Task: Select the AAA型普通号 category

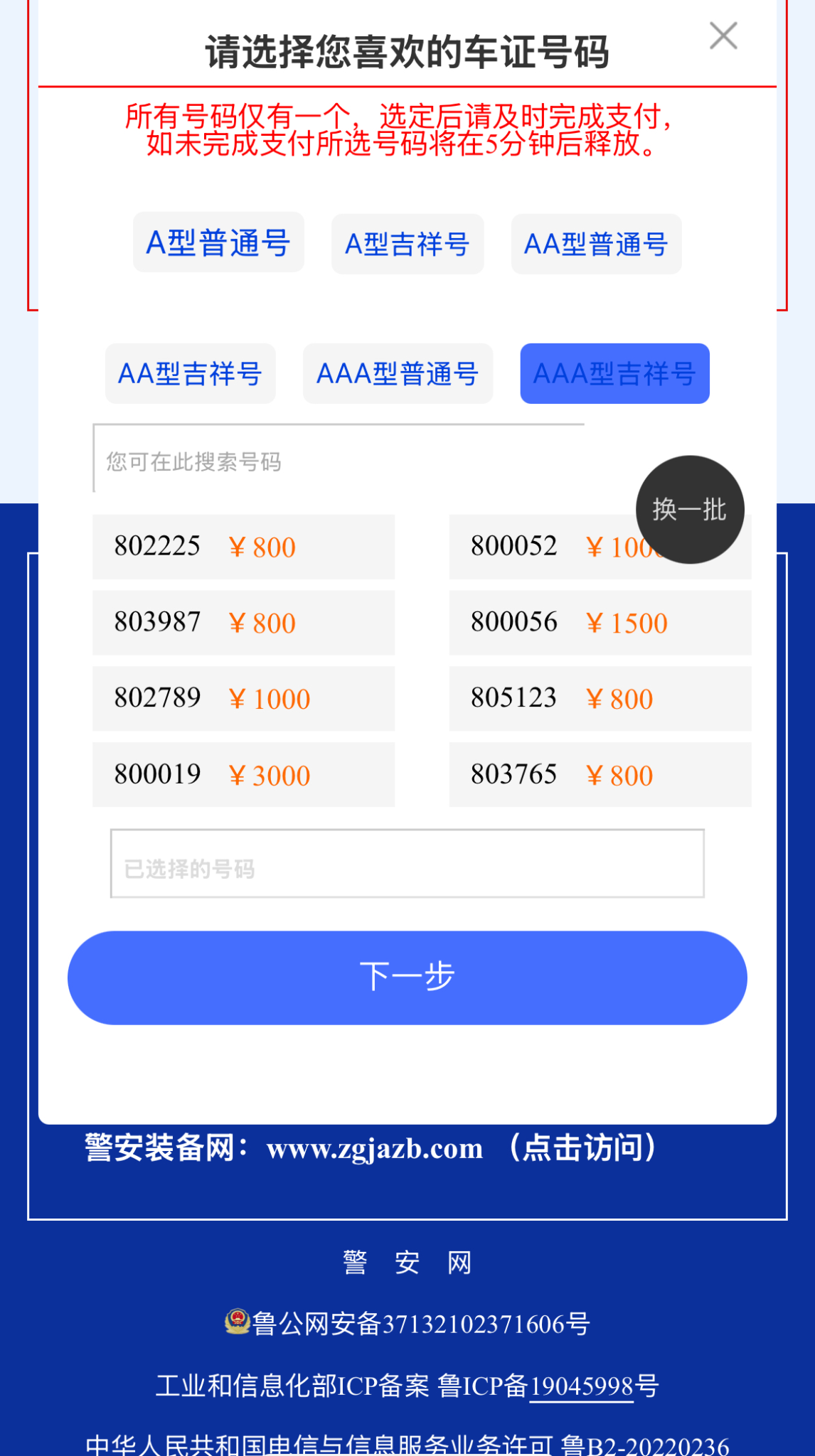Action: click(398, 374)
